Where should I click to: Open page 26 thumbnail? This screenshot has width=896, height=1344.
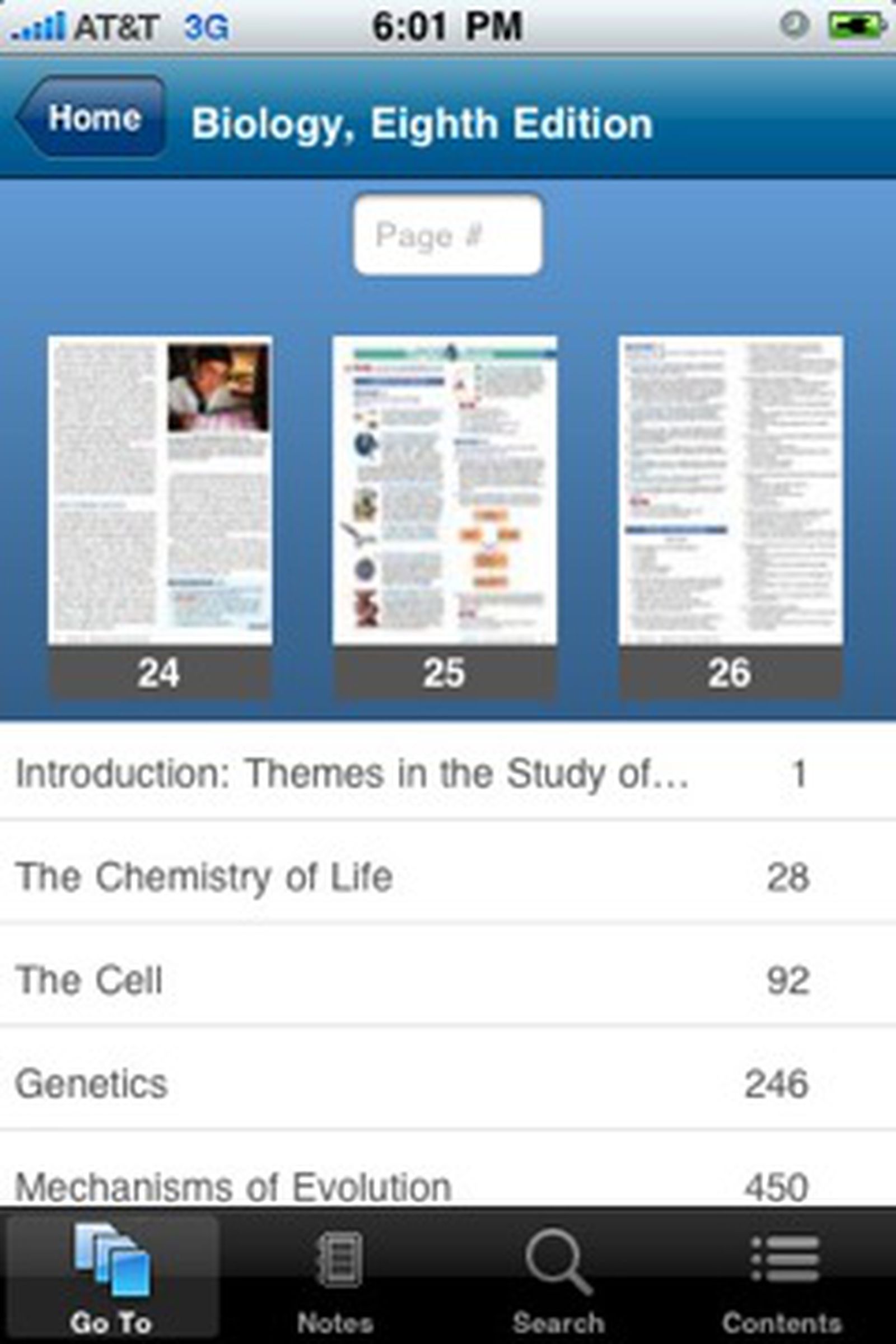pyautogui.click(x=730, y=492)
